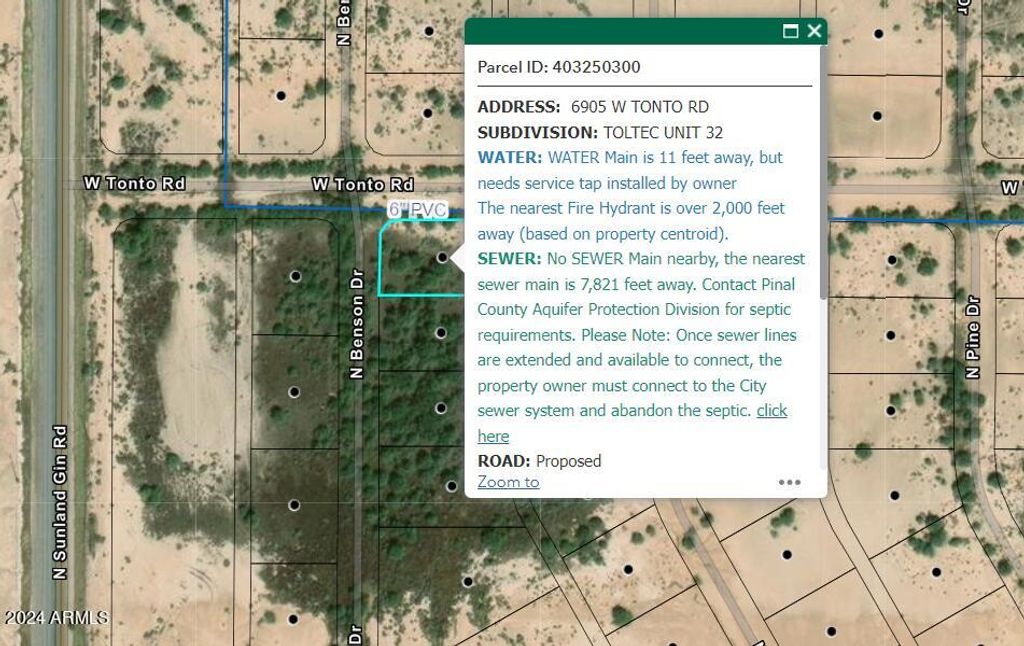Open the popup's three-dot options menu
The height and width of the screenshot is (646, 1024).
point(790,482)
